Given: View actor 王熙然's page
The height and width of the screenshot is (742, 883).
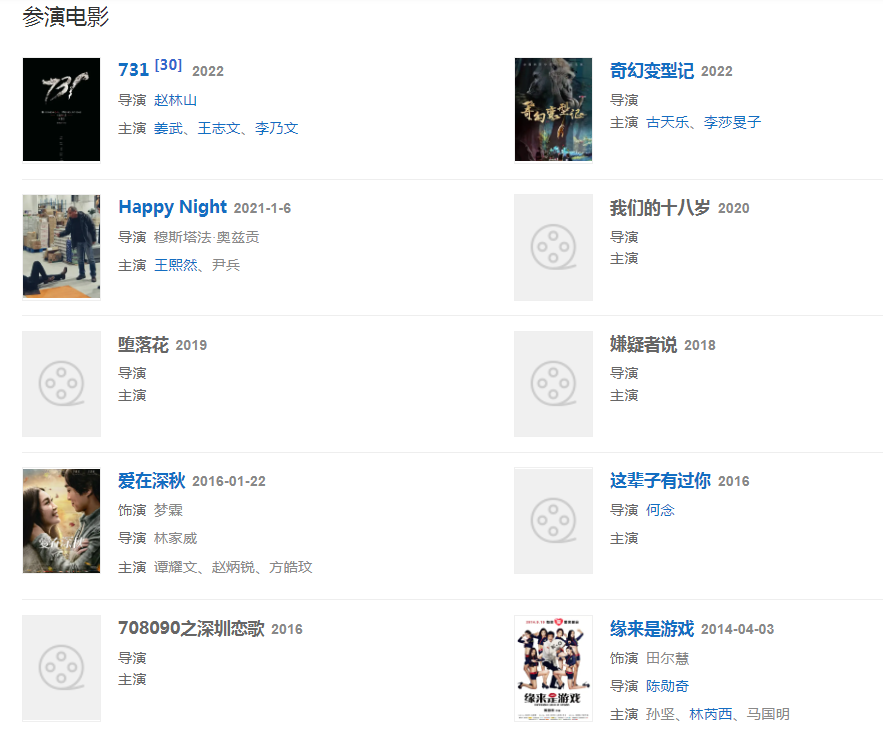Looking at the screenshot, I should click(175, 265).
